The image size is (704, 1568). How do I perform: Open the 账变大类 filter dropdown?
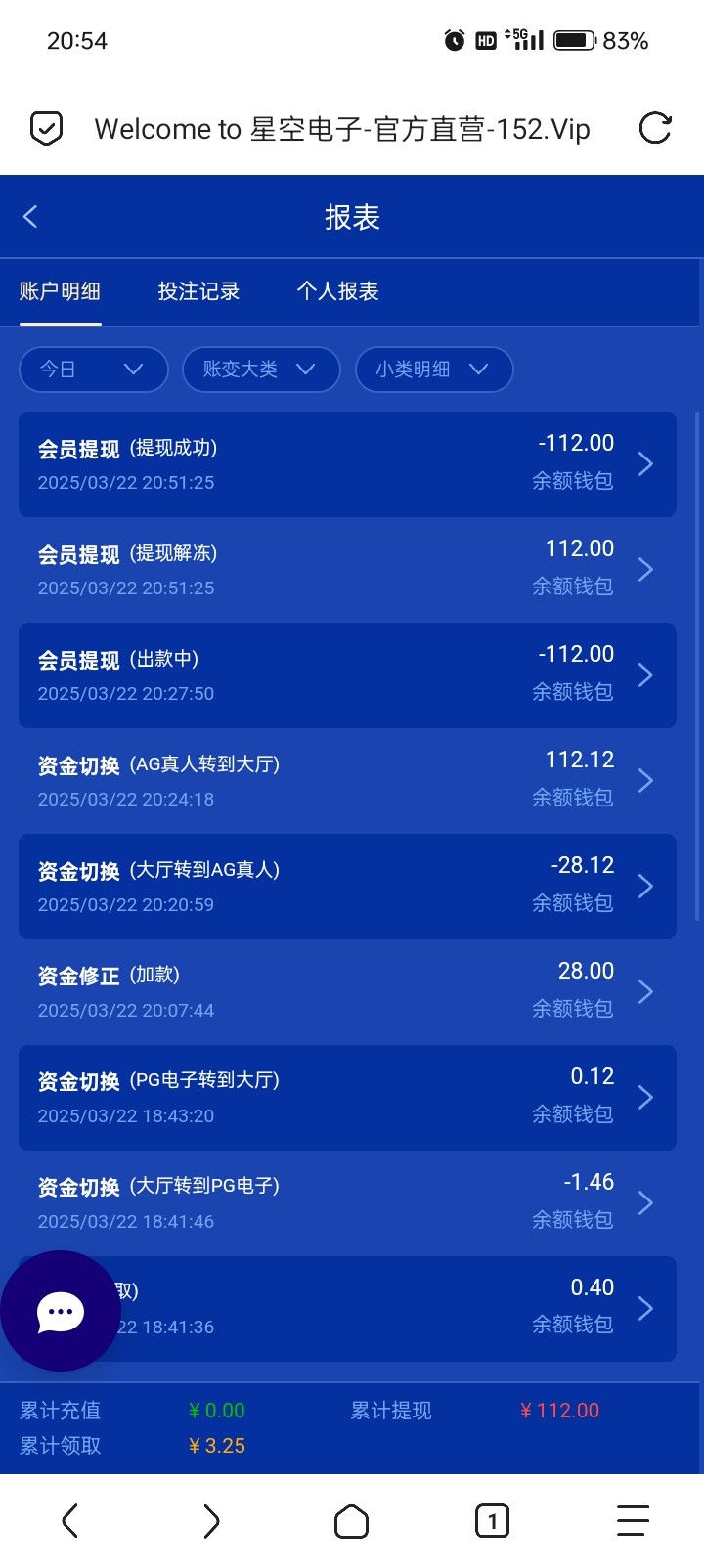pyautogui.click(x=260, y=370)
